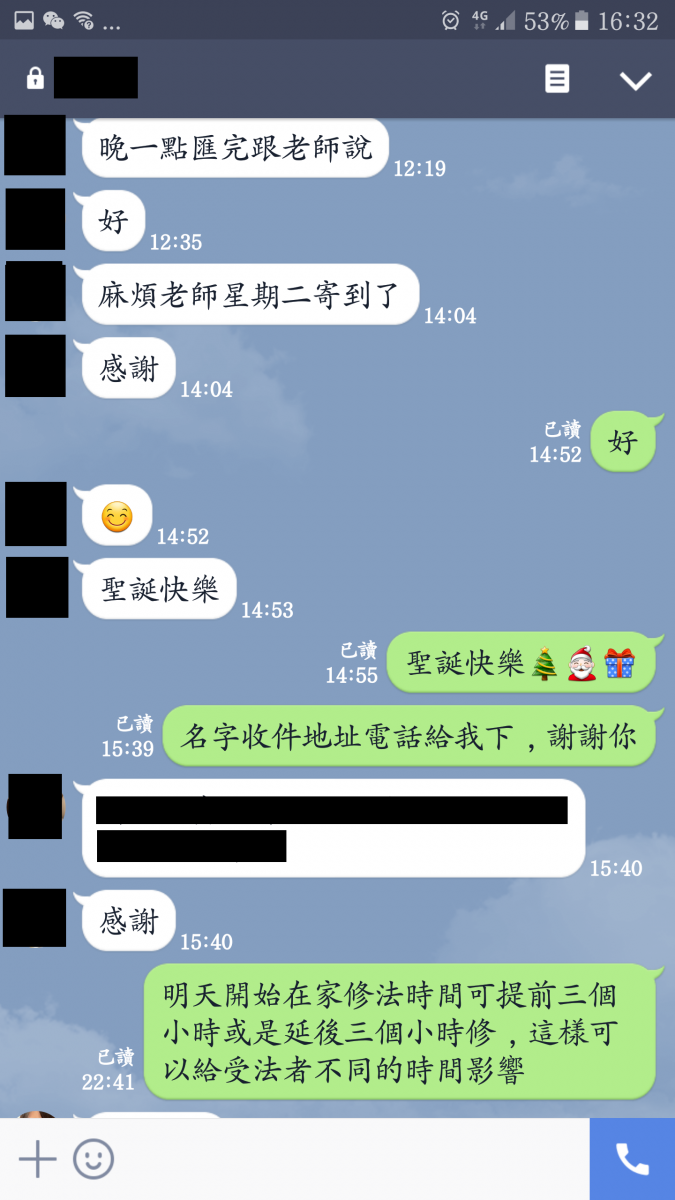
Task: Tap the message text input field
Action: tap(350, 1159)
